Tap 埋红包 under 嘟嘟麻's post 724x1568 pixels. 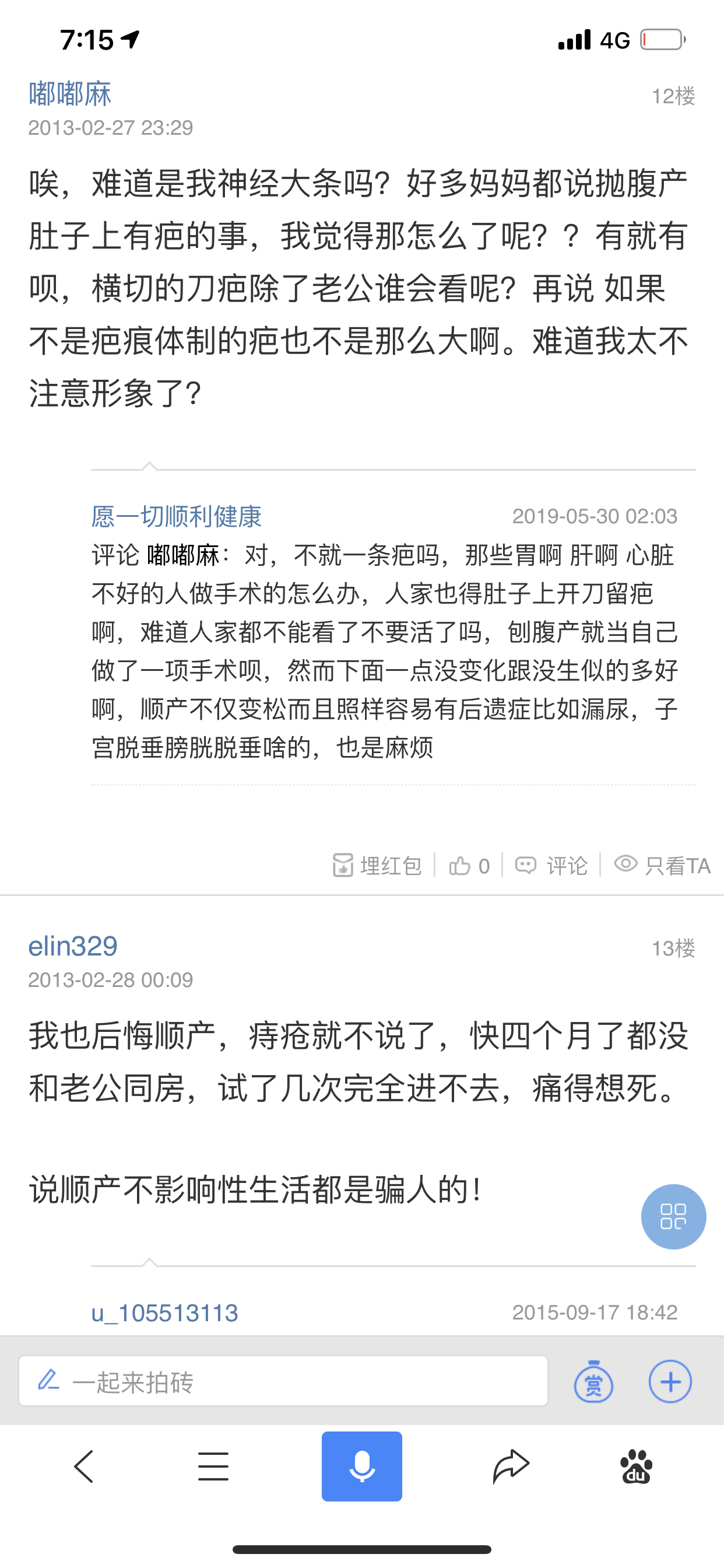377,865
